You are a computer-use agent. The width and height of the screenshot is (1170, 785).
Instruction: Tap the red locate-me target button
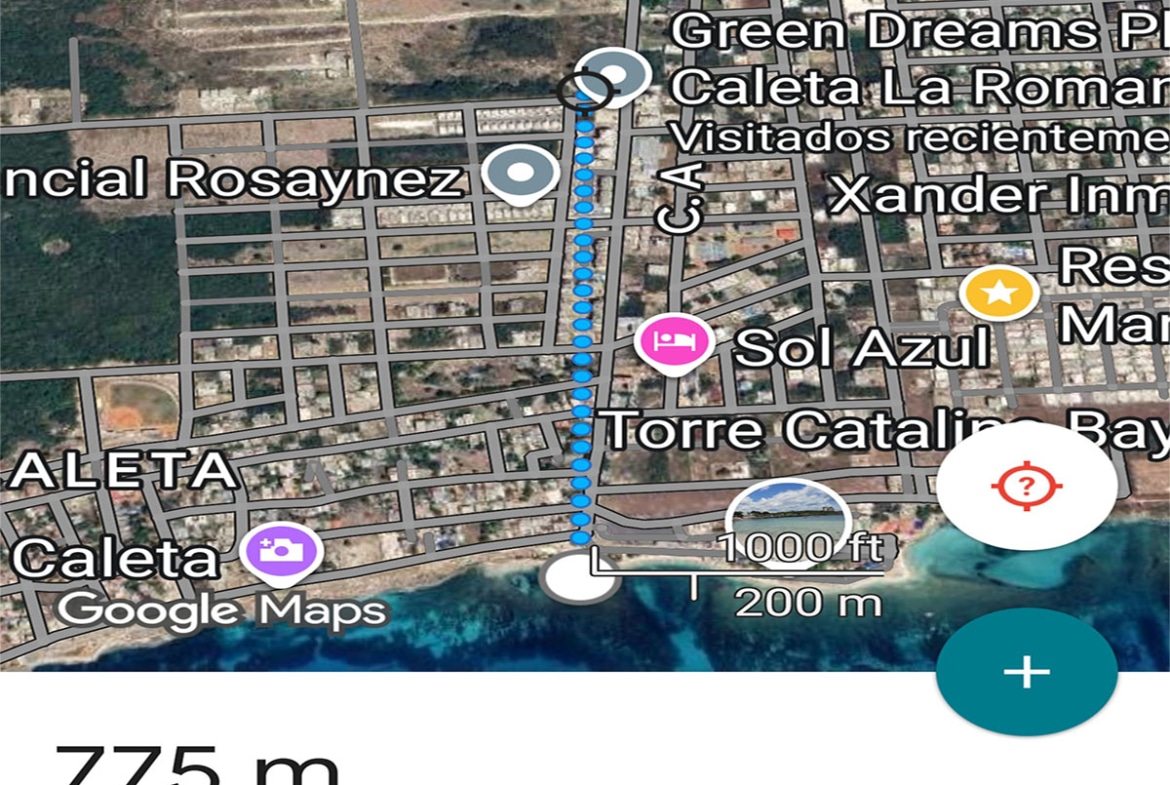point(1026,487)
